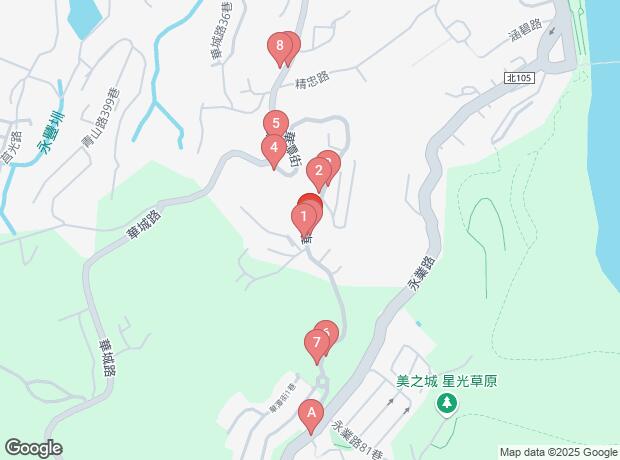620x460 pixels.
Task: Open map marker number 7
Action: [317, 345]
